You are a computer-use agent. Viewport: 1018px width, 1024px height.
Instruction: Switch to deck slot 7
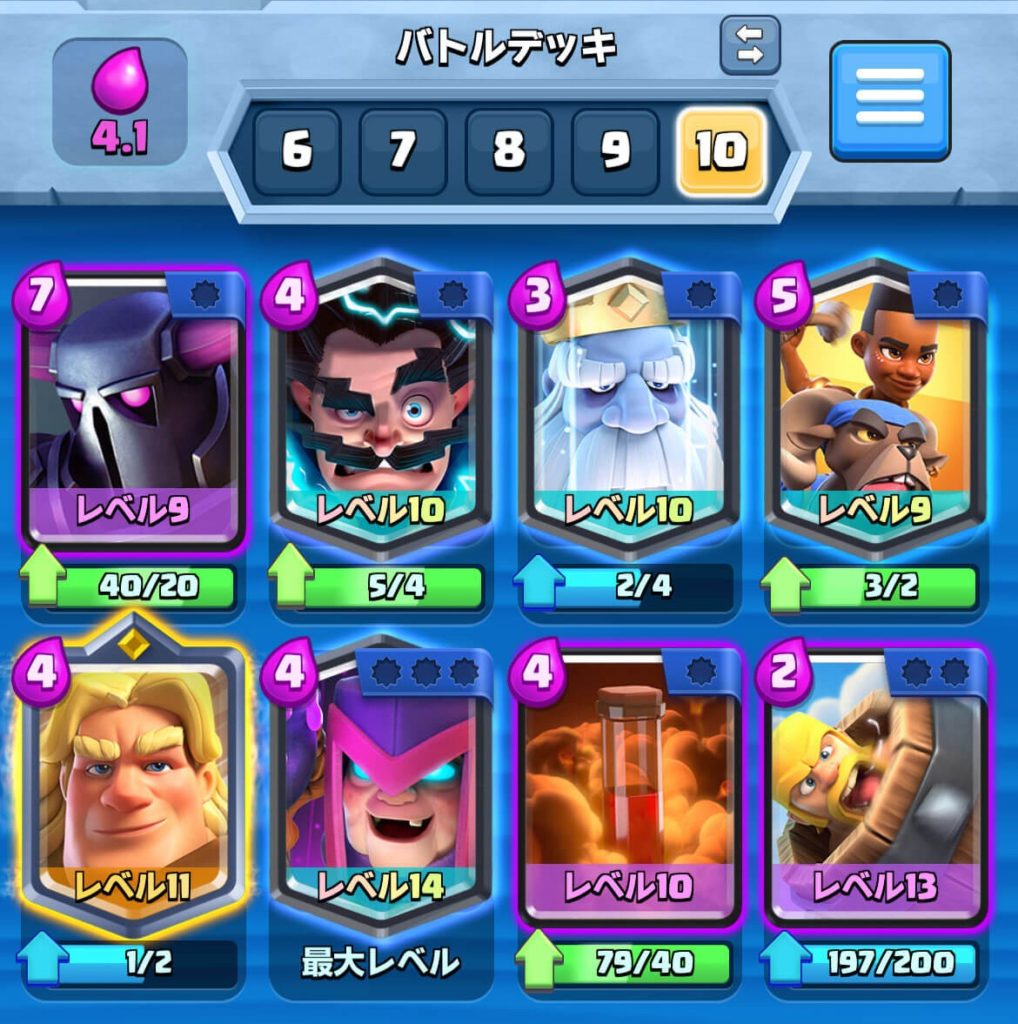point(403,152)
